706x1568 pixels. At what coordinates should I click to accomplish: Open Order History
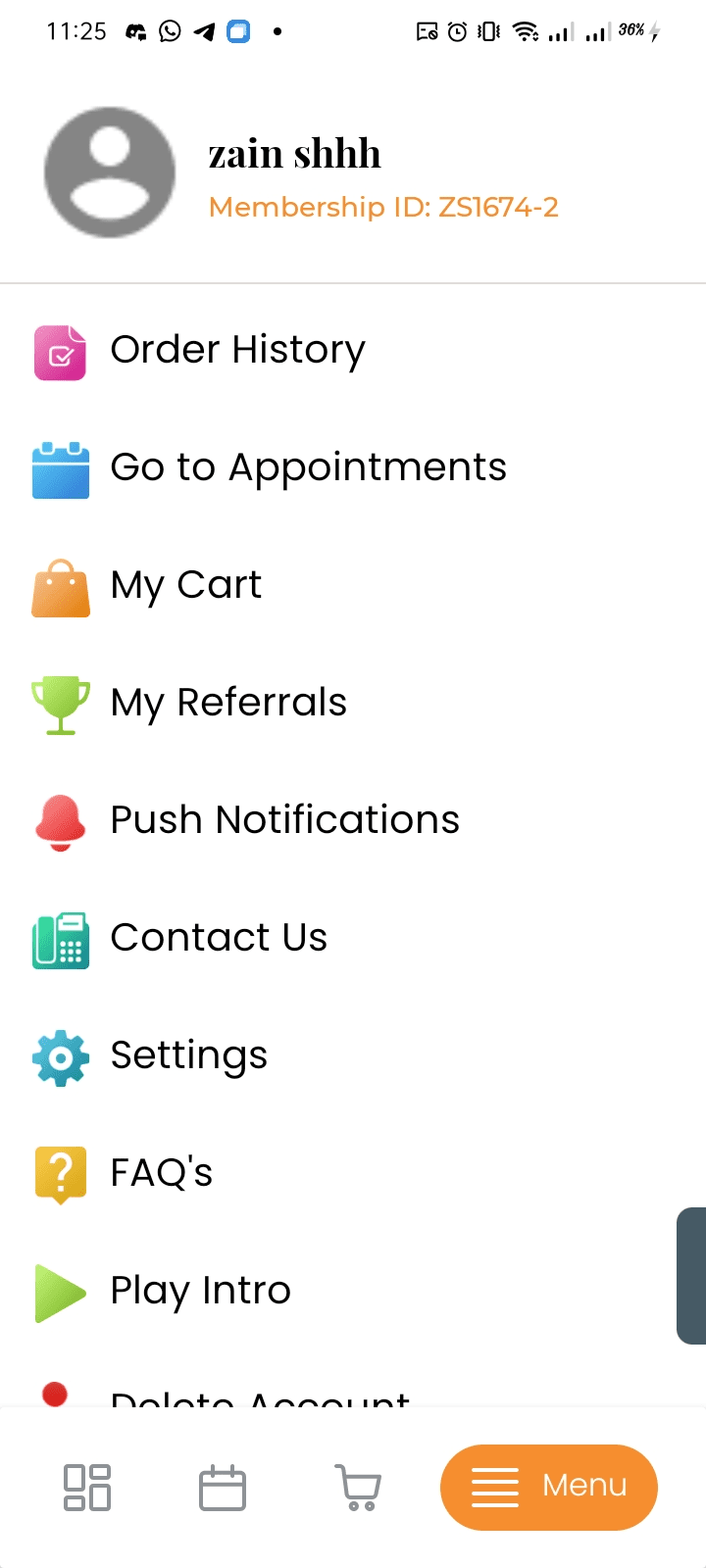[x=237, y=350]
